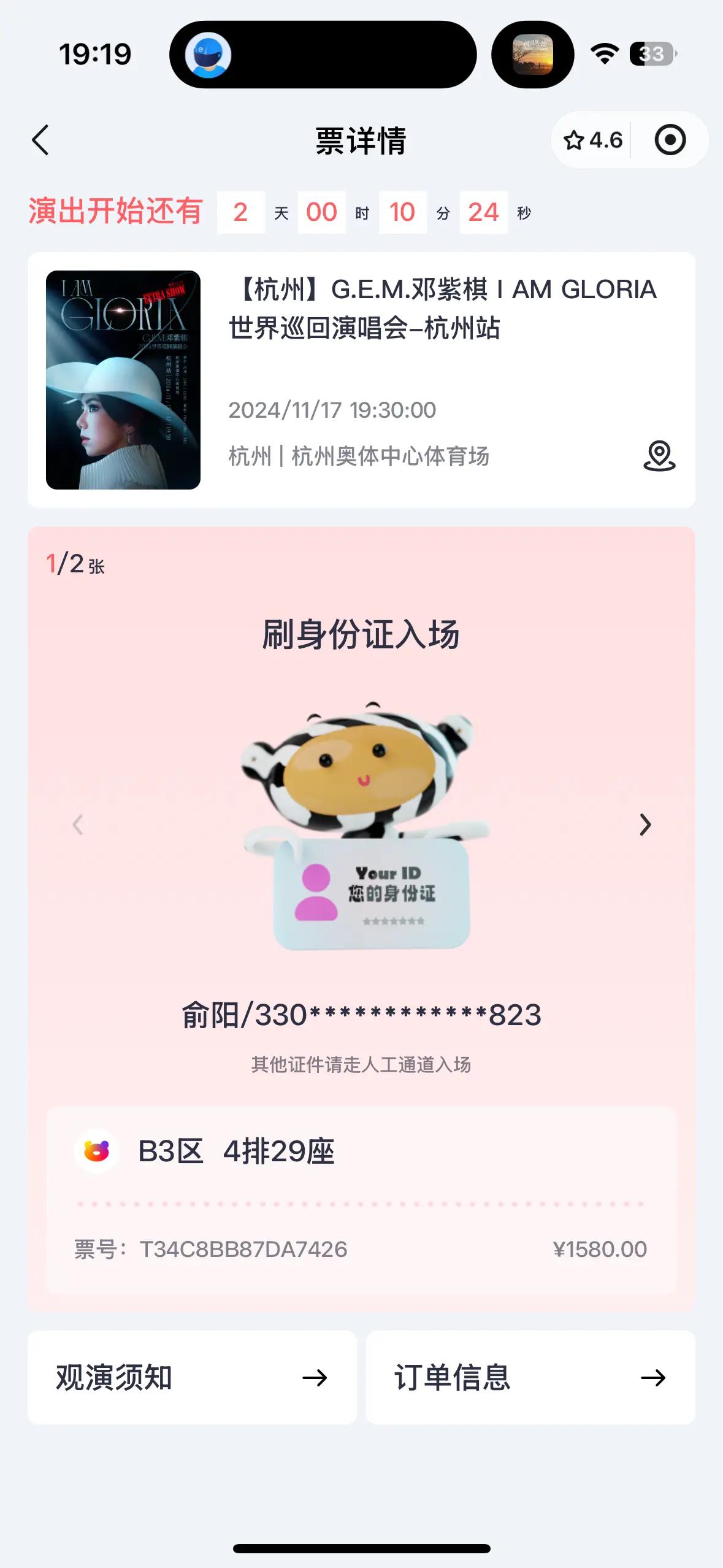The width and height of the screenshot is (723, 1568).
Task: View 订单信息 order details
Action: point(530,1377)
